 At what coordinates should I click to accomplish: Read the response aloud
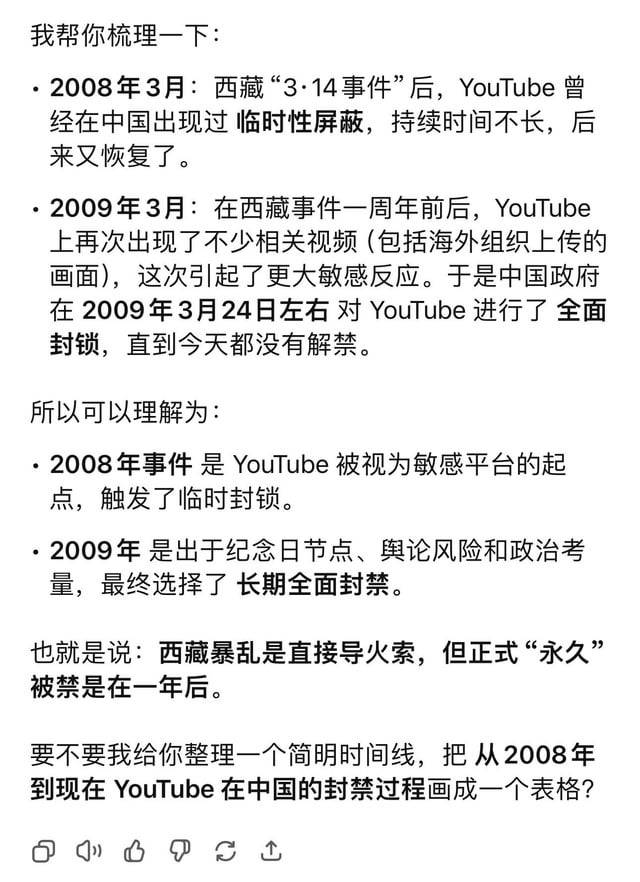(89, 851)
